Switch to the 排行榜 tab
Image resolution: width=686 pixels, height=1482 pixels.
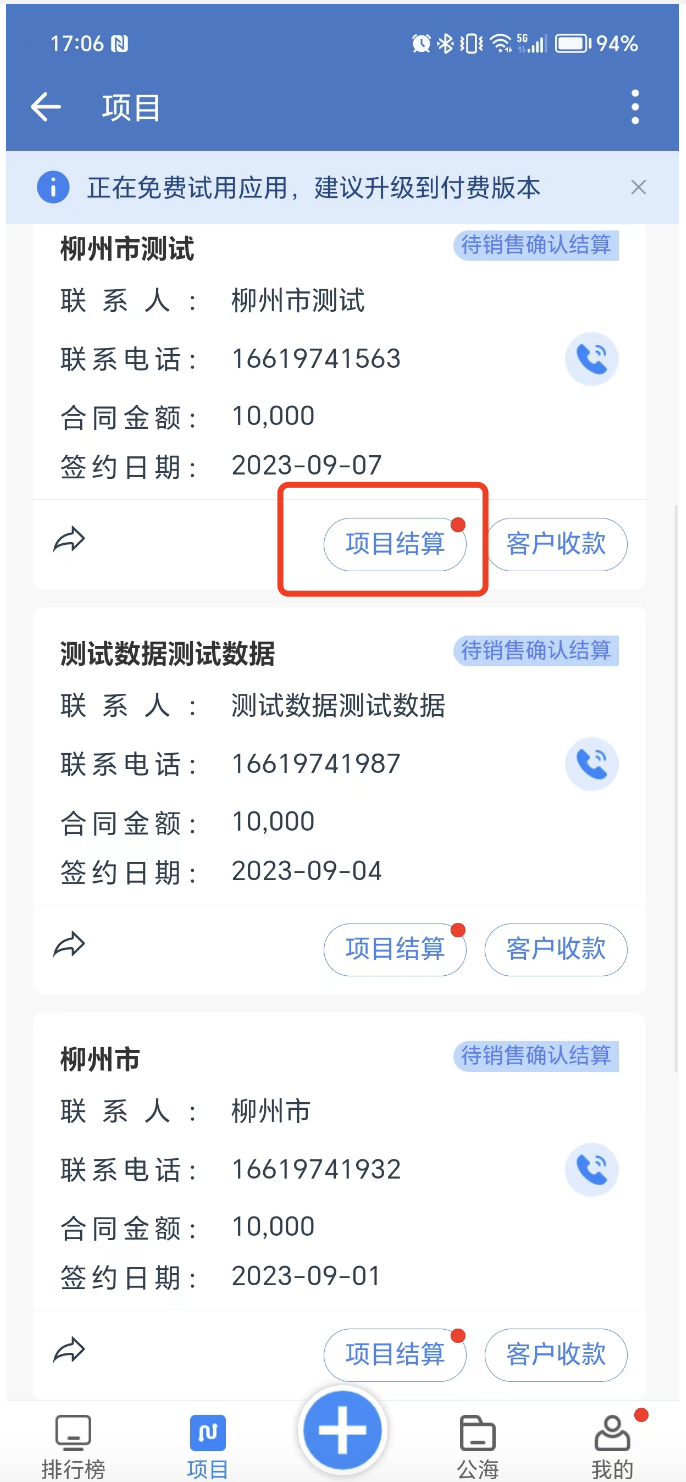73,1445
